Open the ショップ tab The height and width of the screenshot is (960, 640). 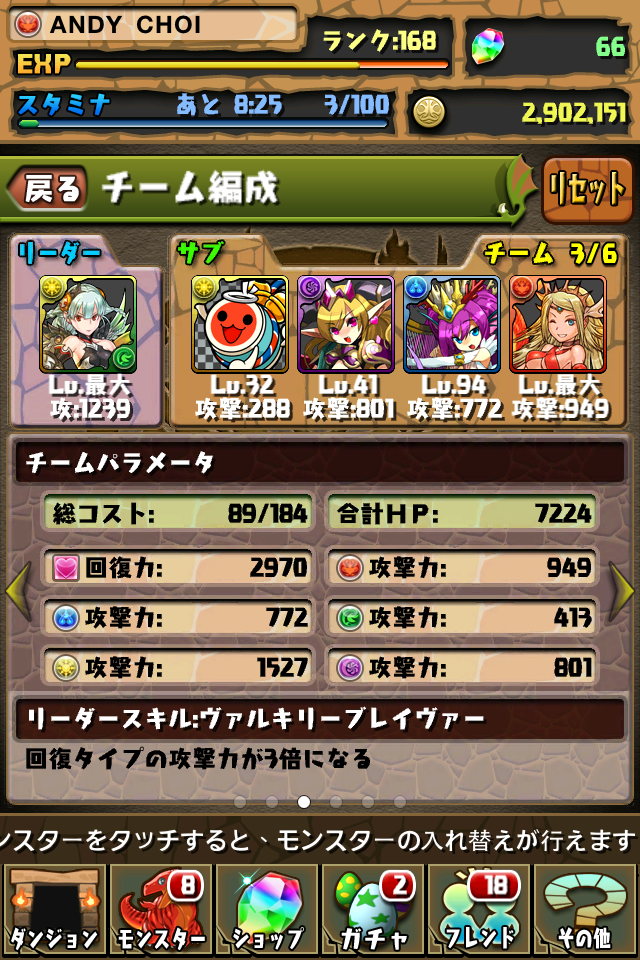tap(266, 910)
